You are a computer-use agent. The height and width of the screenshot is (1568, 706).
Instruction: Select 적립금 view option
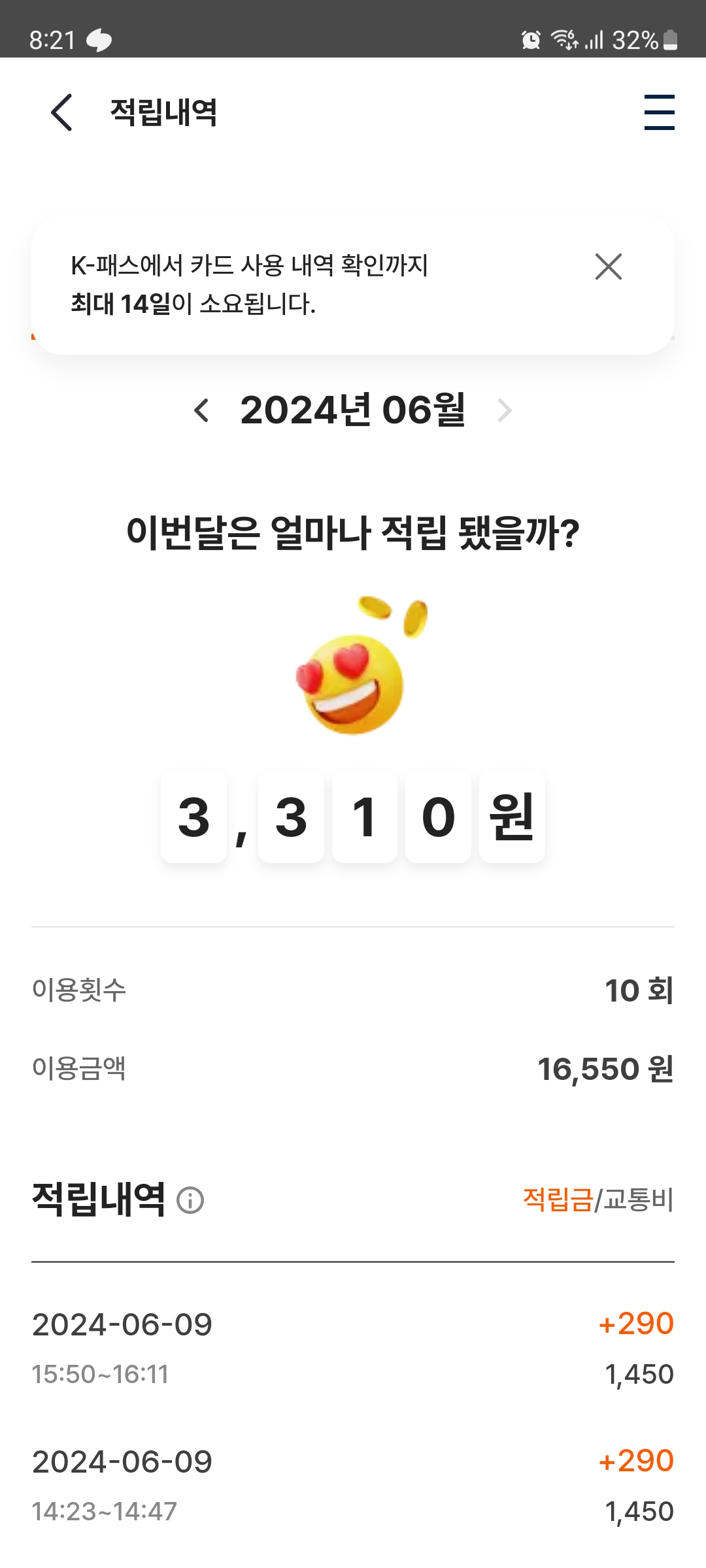pos(558,1200)
